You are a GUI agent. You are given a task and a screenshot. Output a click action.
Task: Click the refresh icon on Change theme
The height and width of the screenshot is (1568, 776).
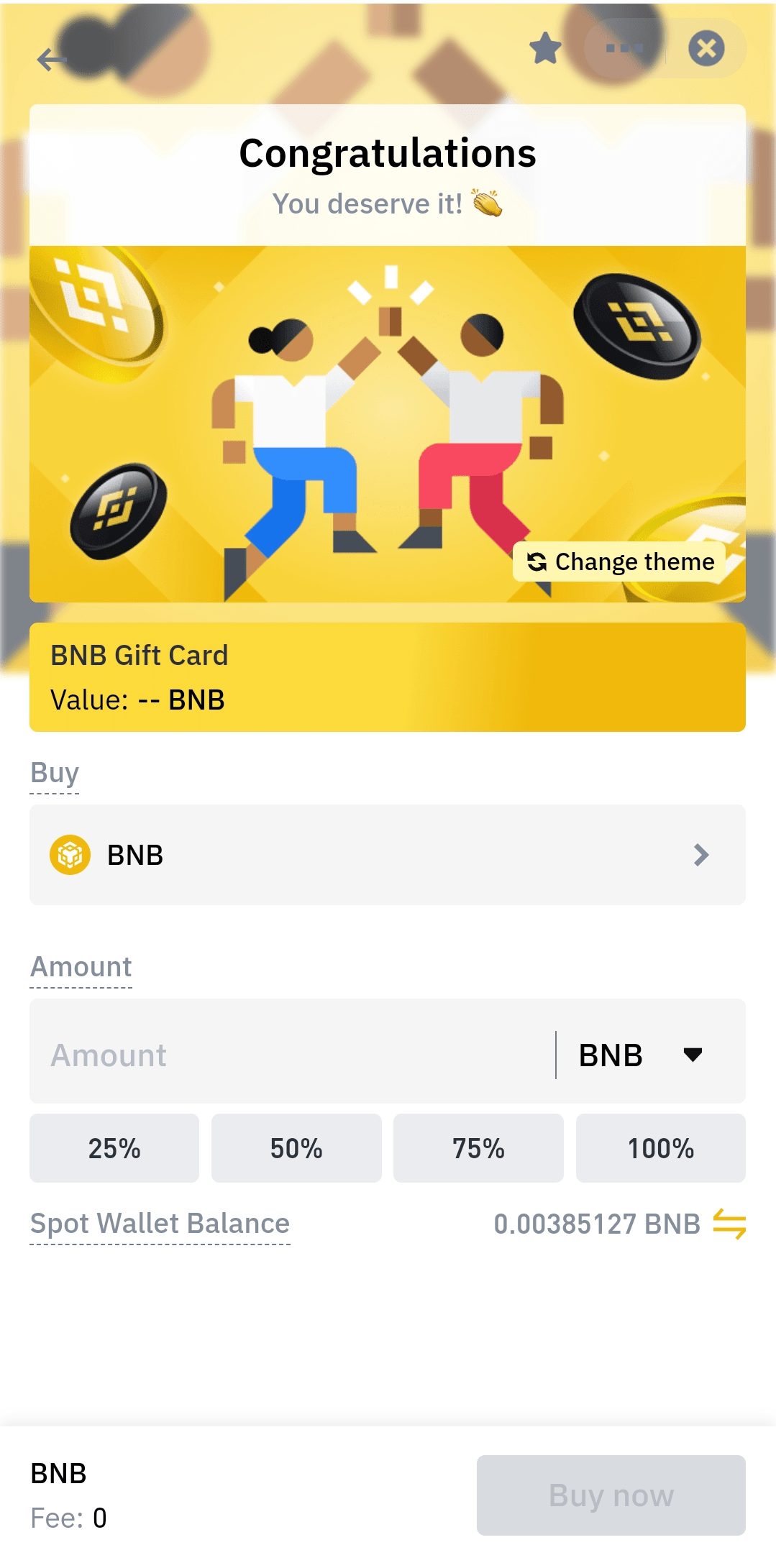click(537, 562)
